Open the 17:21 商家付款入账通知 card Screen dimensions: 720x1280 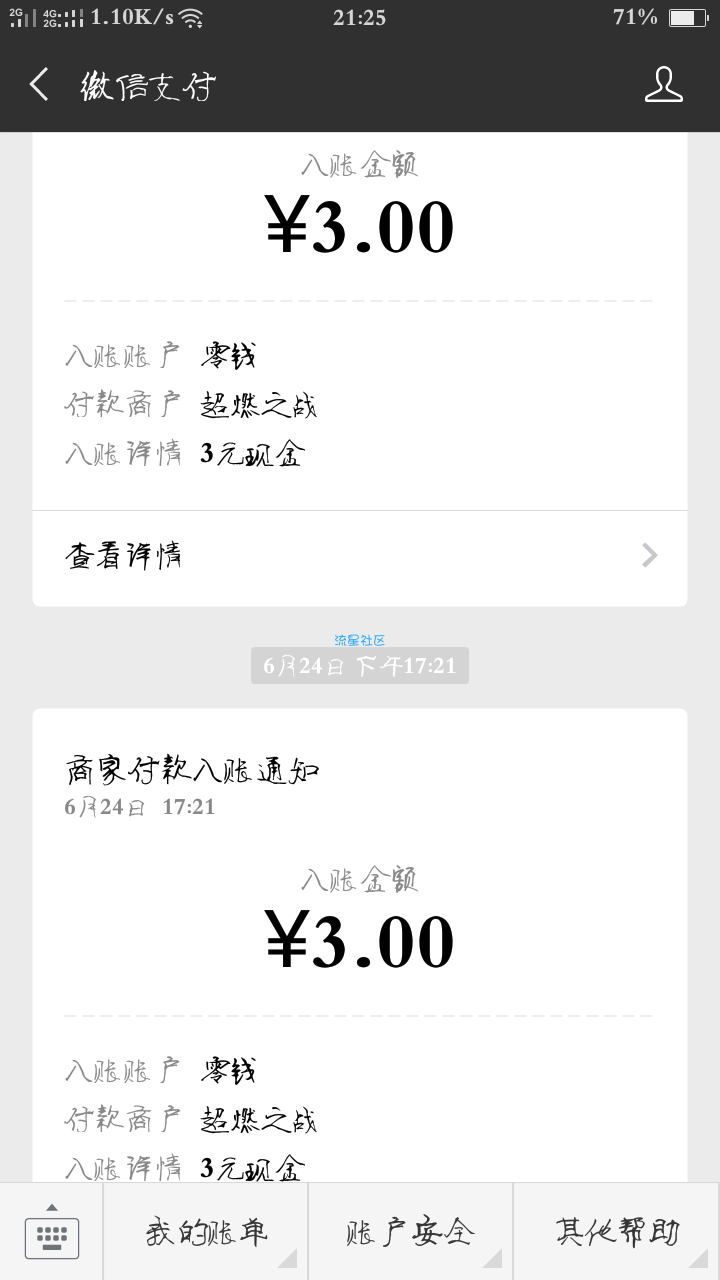click(x=360, y=946)
